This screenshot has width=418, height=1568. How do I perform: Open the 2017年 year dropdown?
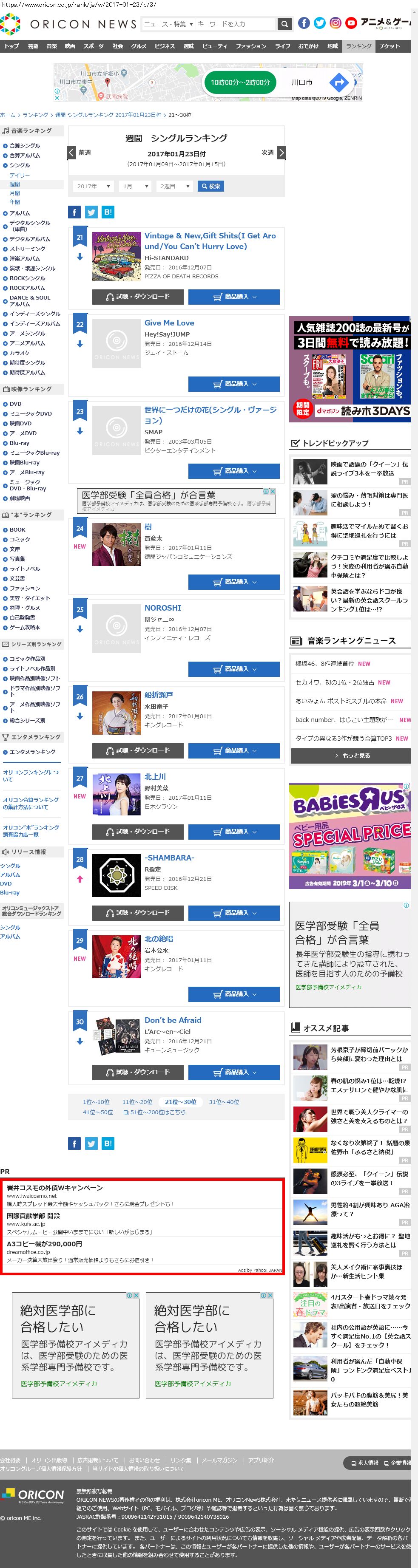(93, 186)
